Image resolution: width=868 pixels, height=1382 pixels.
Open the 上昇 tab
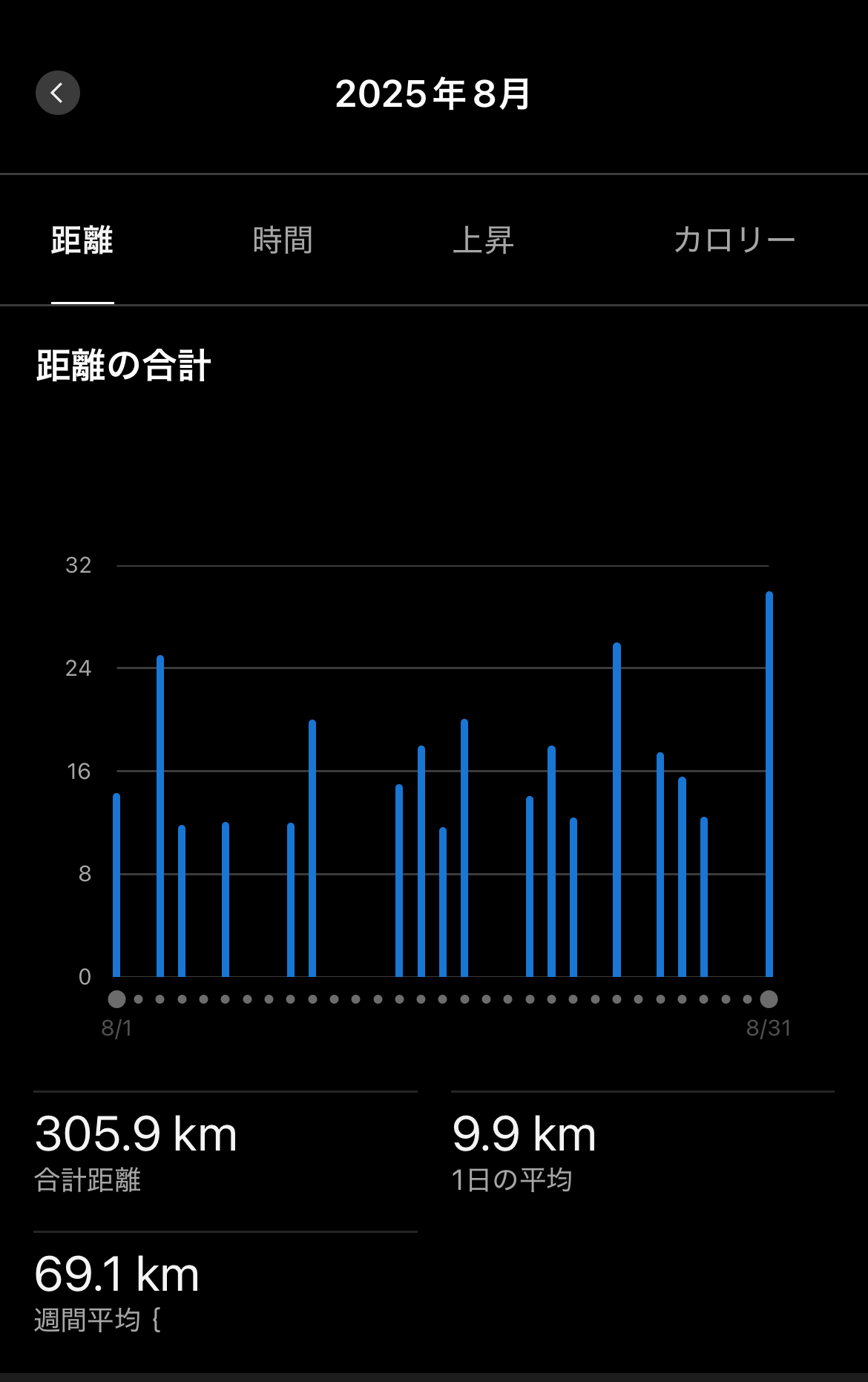point(483,240)
